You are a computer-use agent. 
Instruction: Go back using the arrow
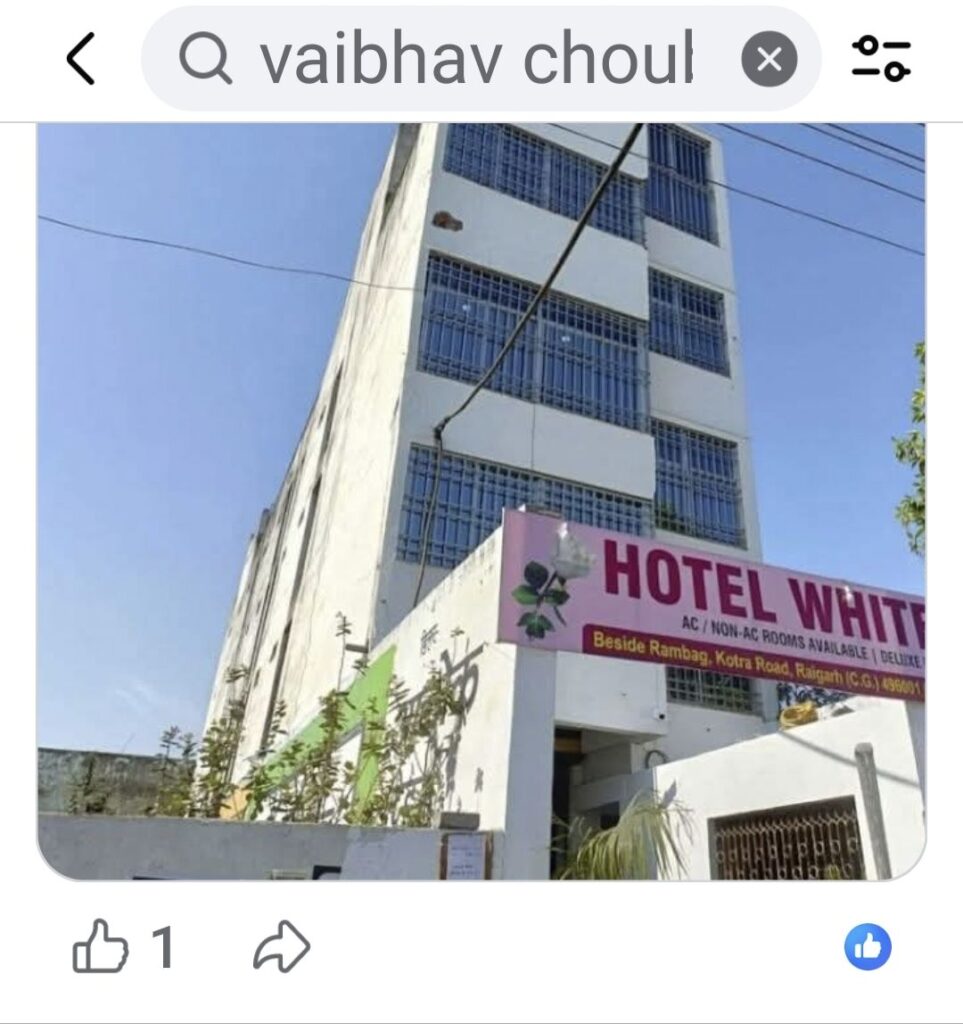click(x=81, y=59)
